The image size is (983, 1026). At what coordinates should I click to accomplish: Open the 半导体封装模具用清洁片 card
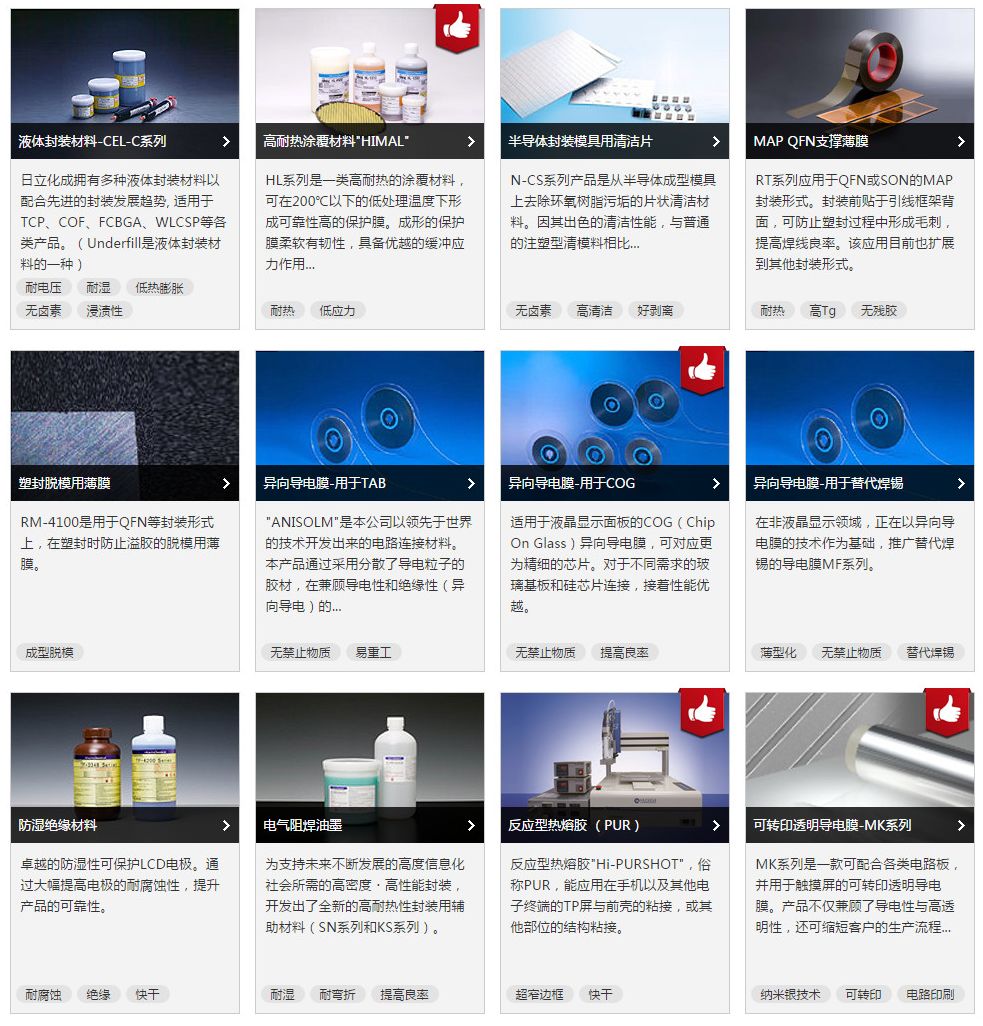point(615,141)
